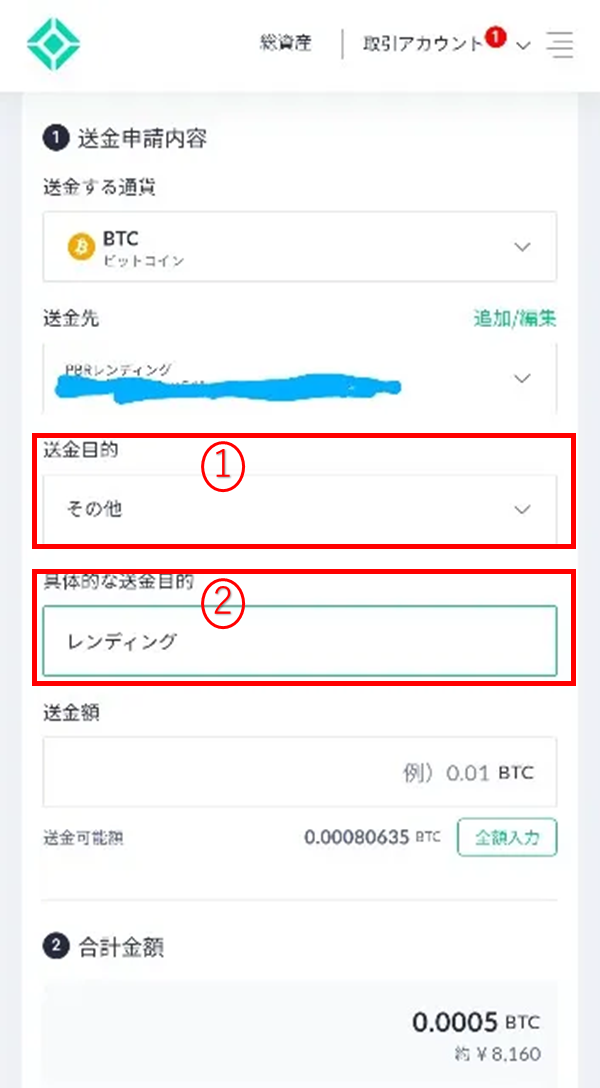
Task: Focus the 具体的な送金目的 text field
Action: (x=300, y=641)
